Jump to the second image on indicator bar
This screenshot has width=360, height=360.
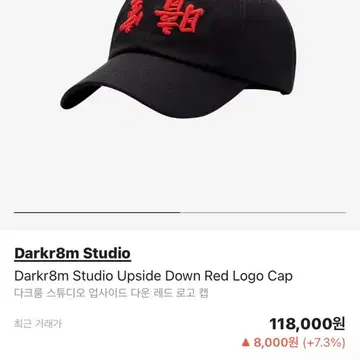click(263, 212)
